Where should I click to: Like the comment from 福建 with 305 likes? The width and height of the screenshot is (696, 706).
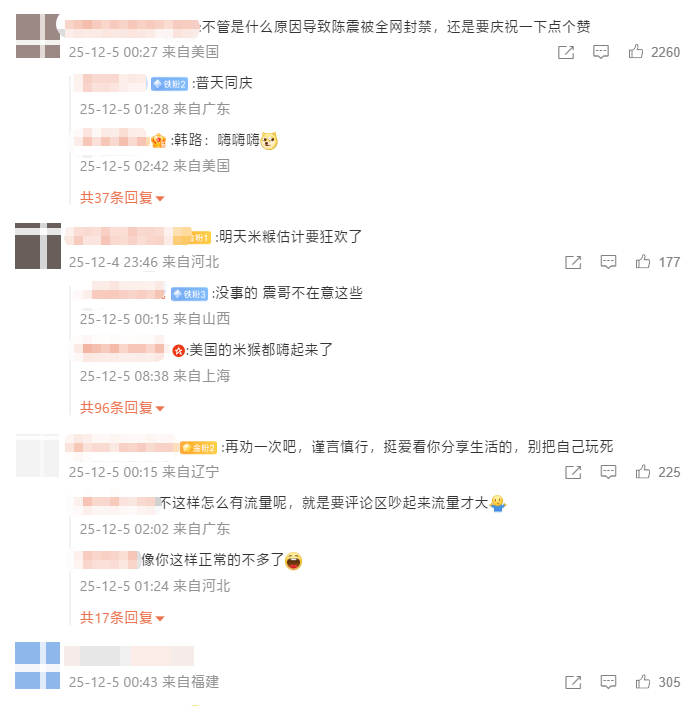click(x=643, y=682)
